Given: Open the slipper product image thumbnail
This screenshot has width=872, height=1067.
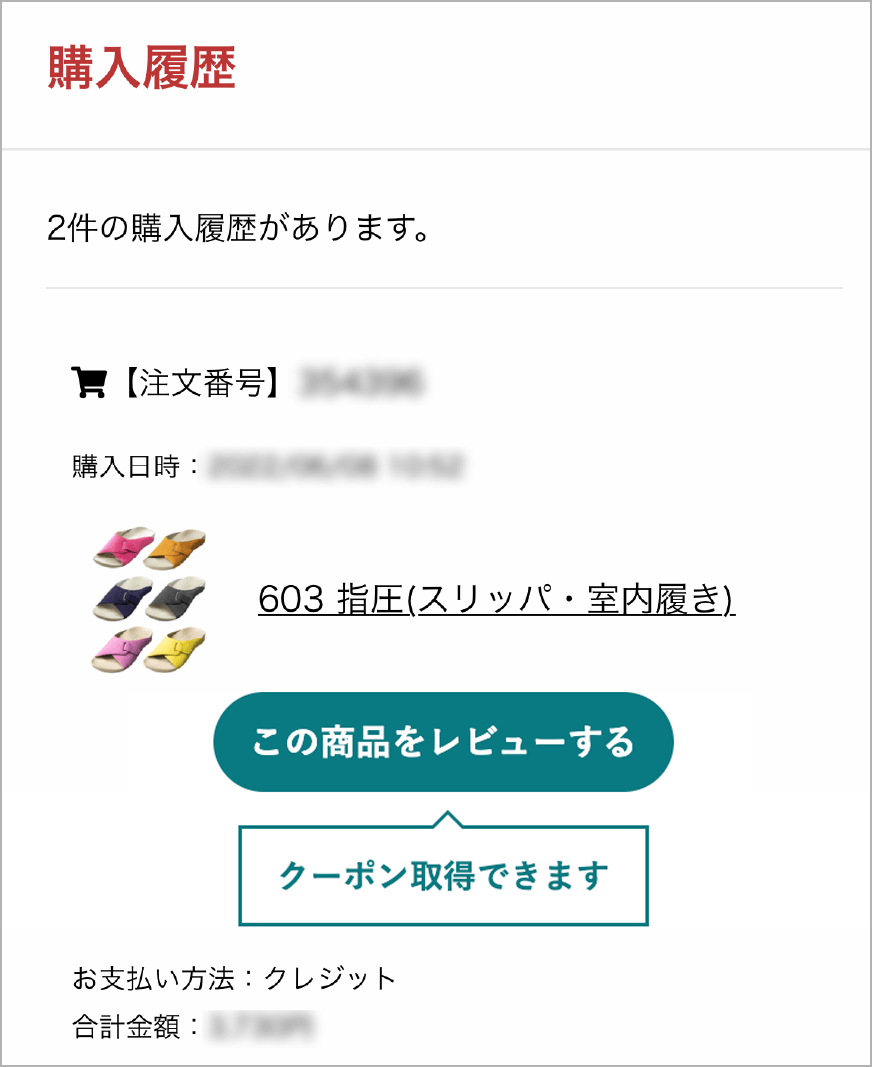Looking at the screenshot, I should pyautogui.click(x=149, y=600).
